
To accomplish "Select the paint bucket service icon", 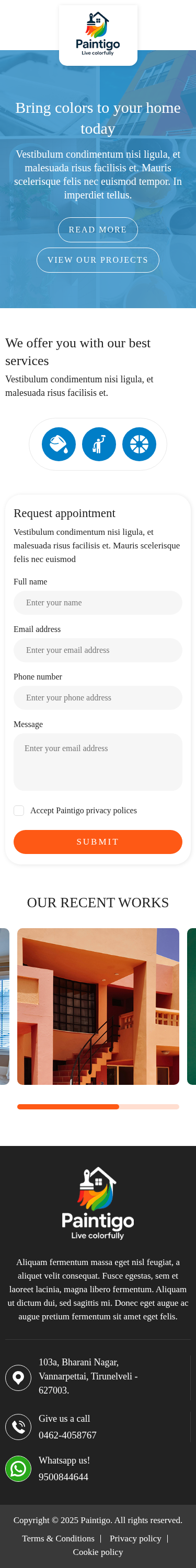I will click(x=59, y=444).
